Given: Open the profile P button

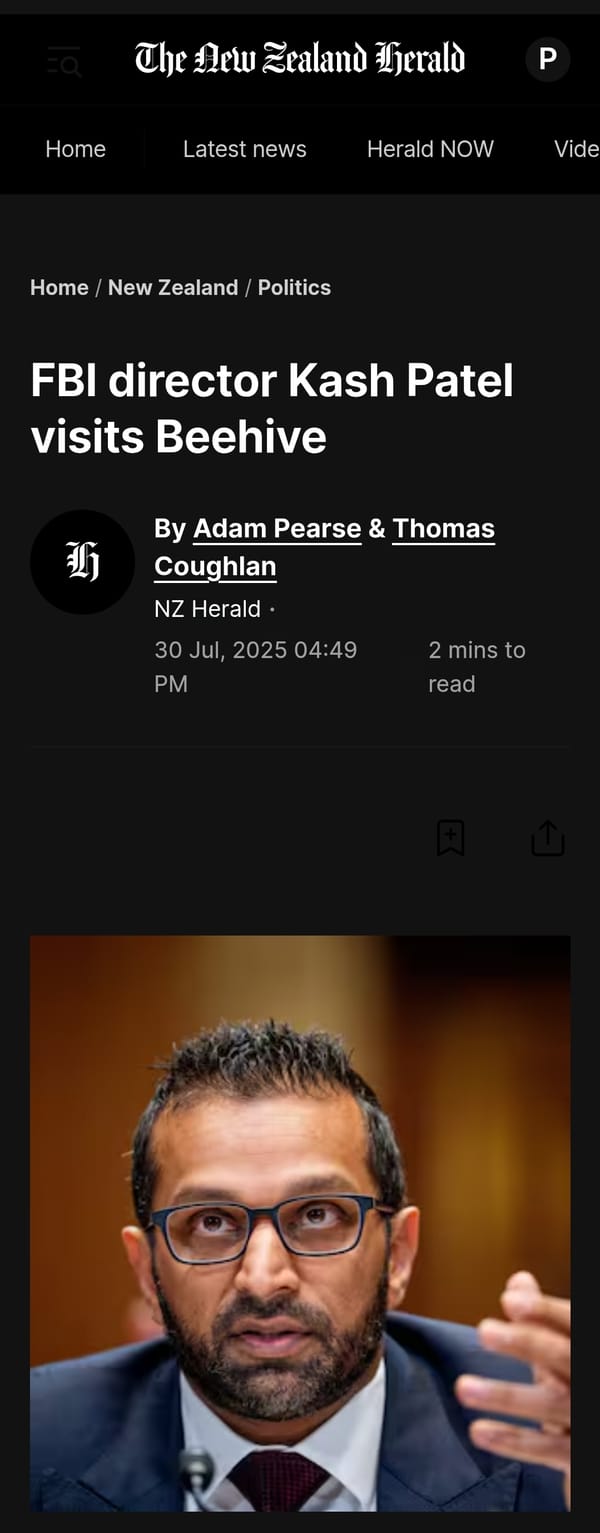Looking at the screenshot, I should click(x=547, y=59).
